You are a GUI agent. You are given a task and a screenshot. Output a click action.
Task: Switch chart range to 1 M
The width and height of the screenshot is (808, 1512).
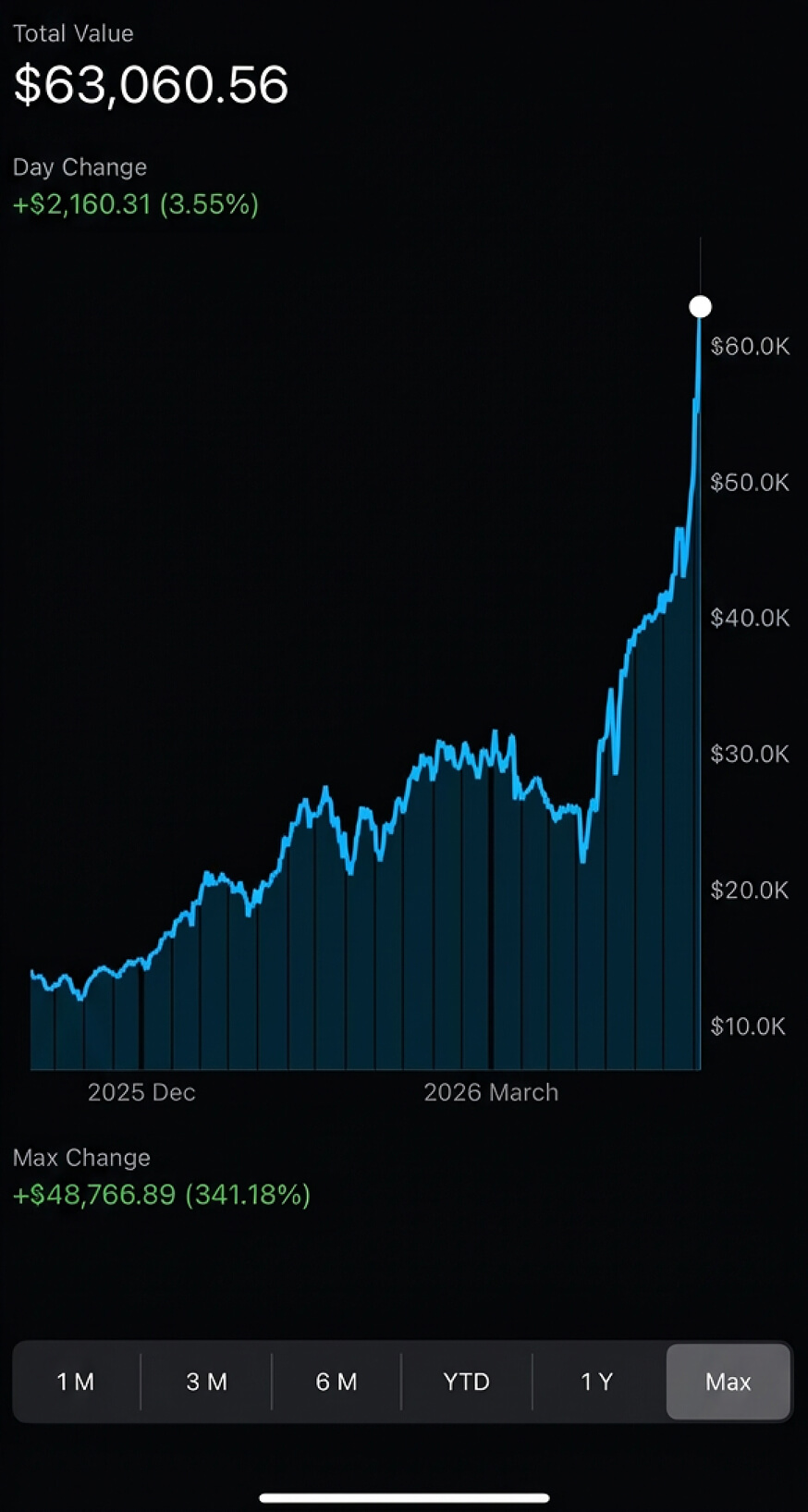tap(76, 1382)
